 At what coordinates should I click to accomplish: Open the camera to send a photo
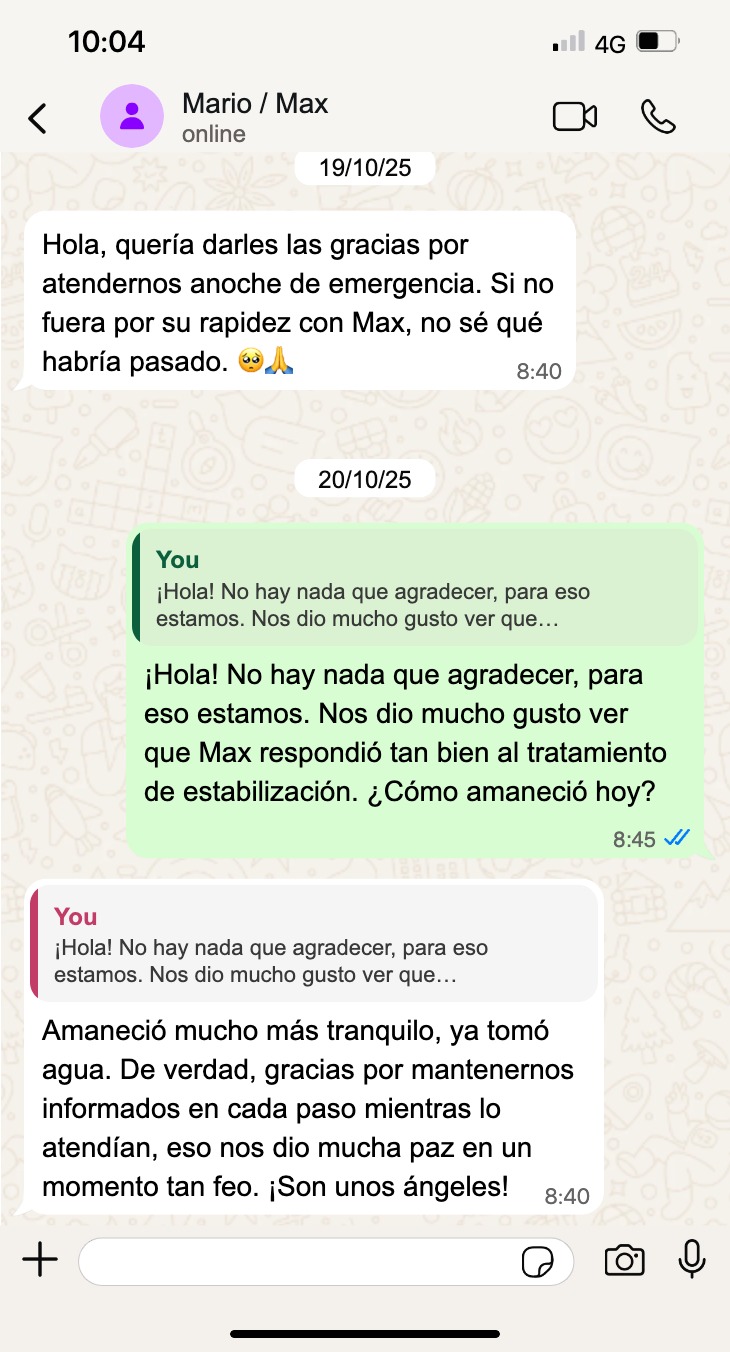(x=624, y=1261)
